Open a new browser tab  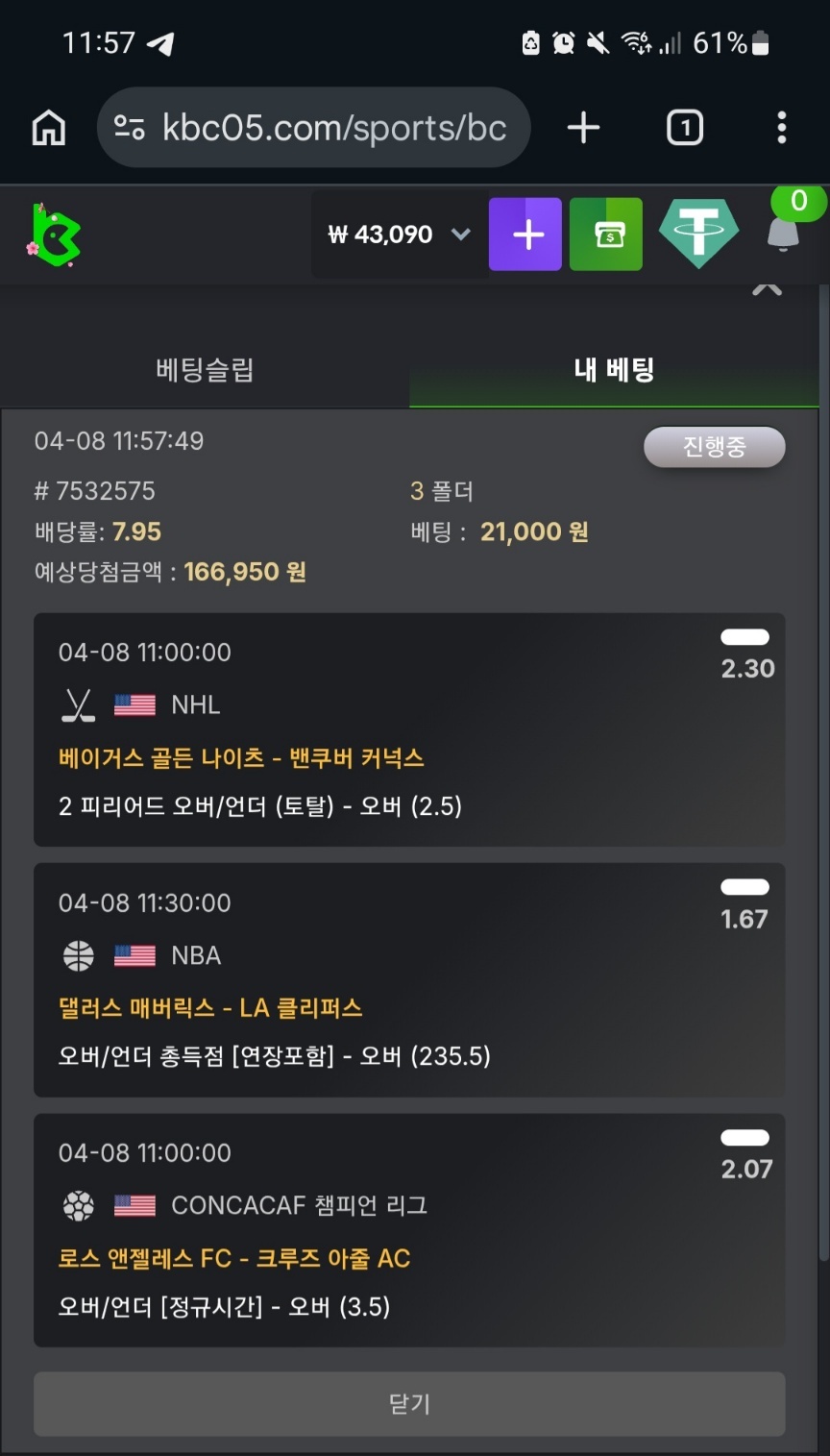[x=583, y=128]
